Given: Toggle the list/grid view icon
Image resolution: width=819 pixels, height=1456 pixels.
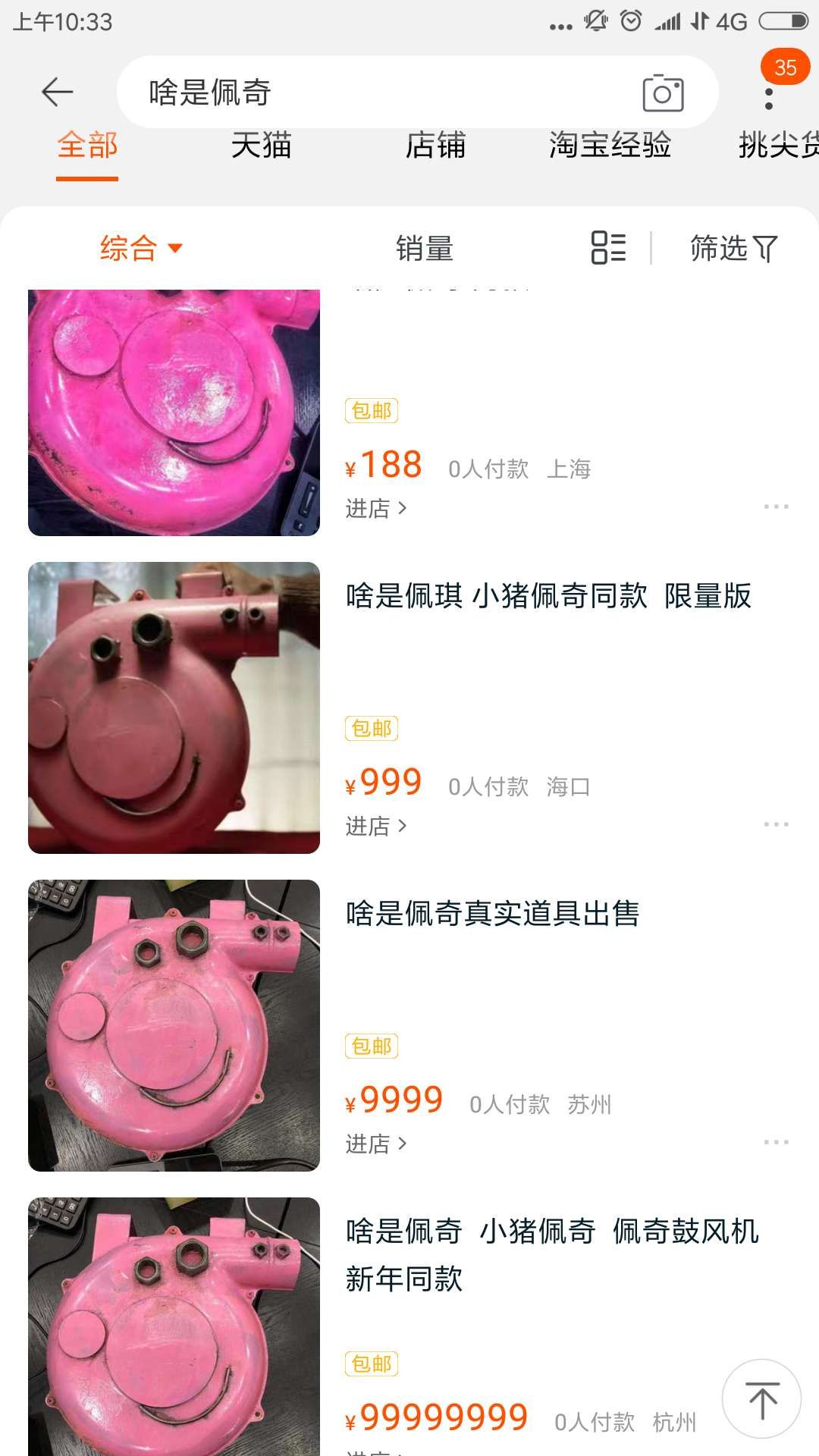Looking at the screenshot, I should (608, 248).
